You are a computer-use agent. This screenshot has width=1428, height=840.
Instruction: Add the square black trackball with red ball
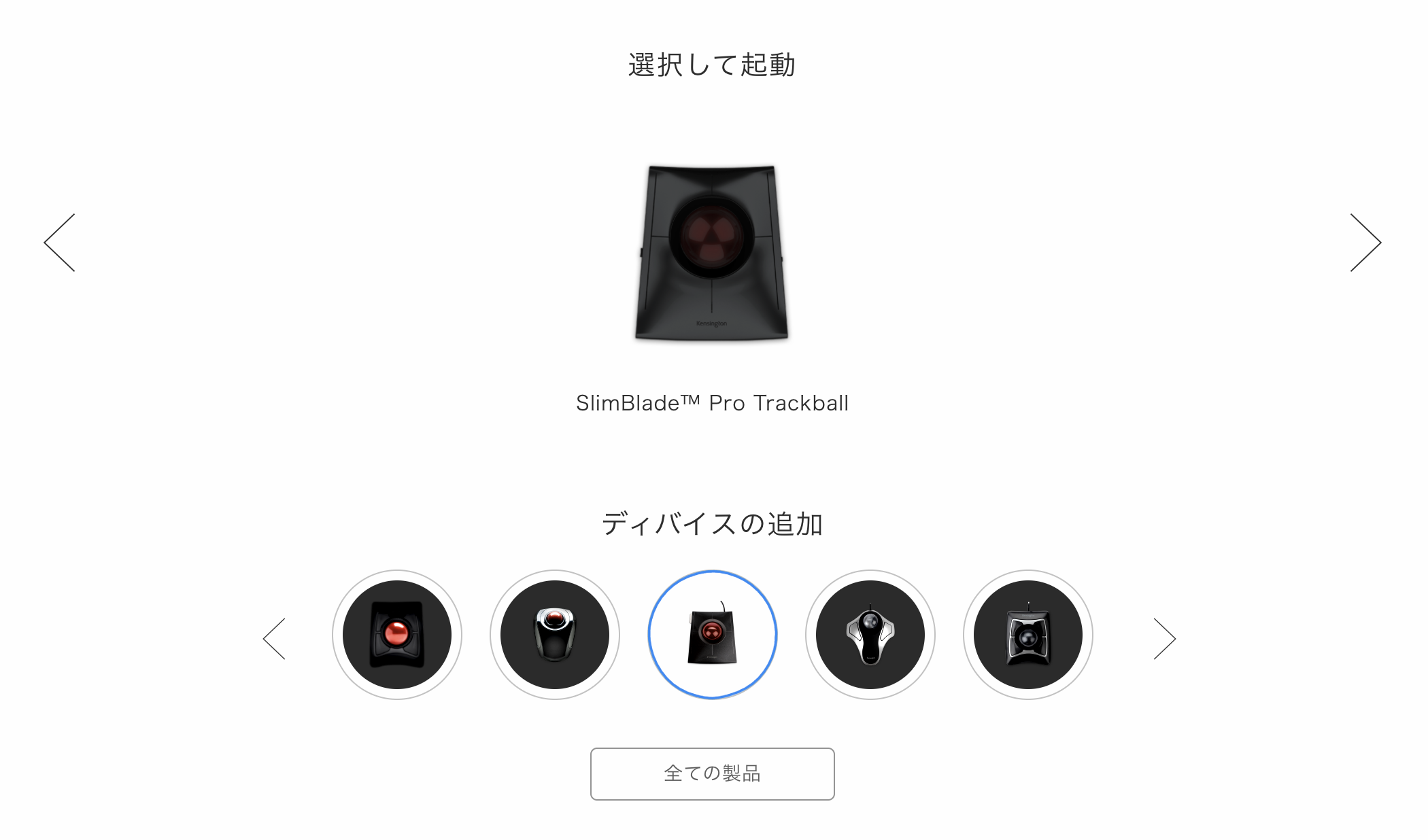click(397, 635)
